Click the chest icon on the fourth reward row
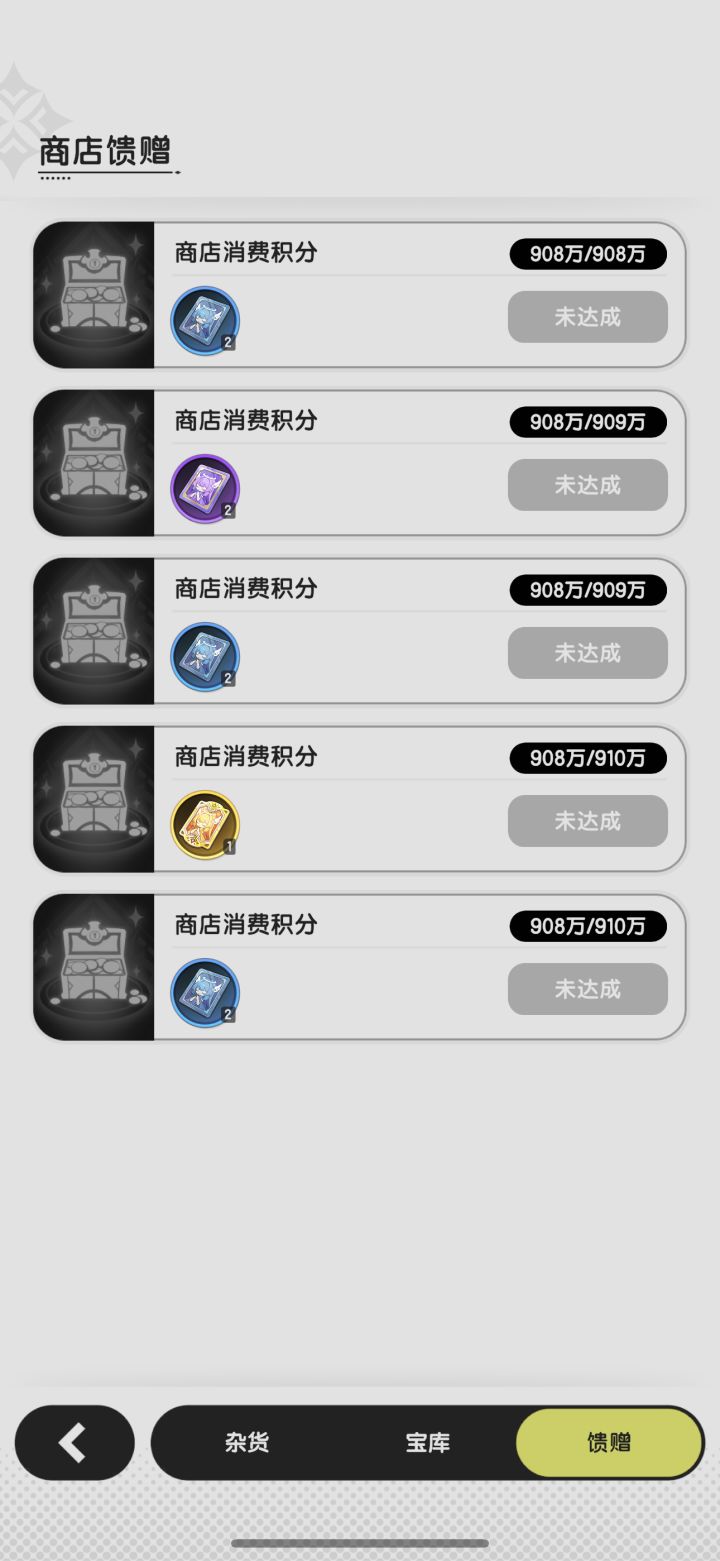The height and width of the screenshot is (1561, 720). click(93, 798)
